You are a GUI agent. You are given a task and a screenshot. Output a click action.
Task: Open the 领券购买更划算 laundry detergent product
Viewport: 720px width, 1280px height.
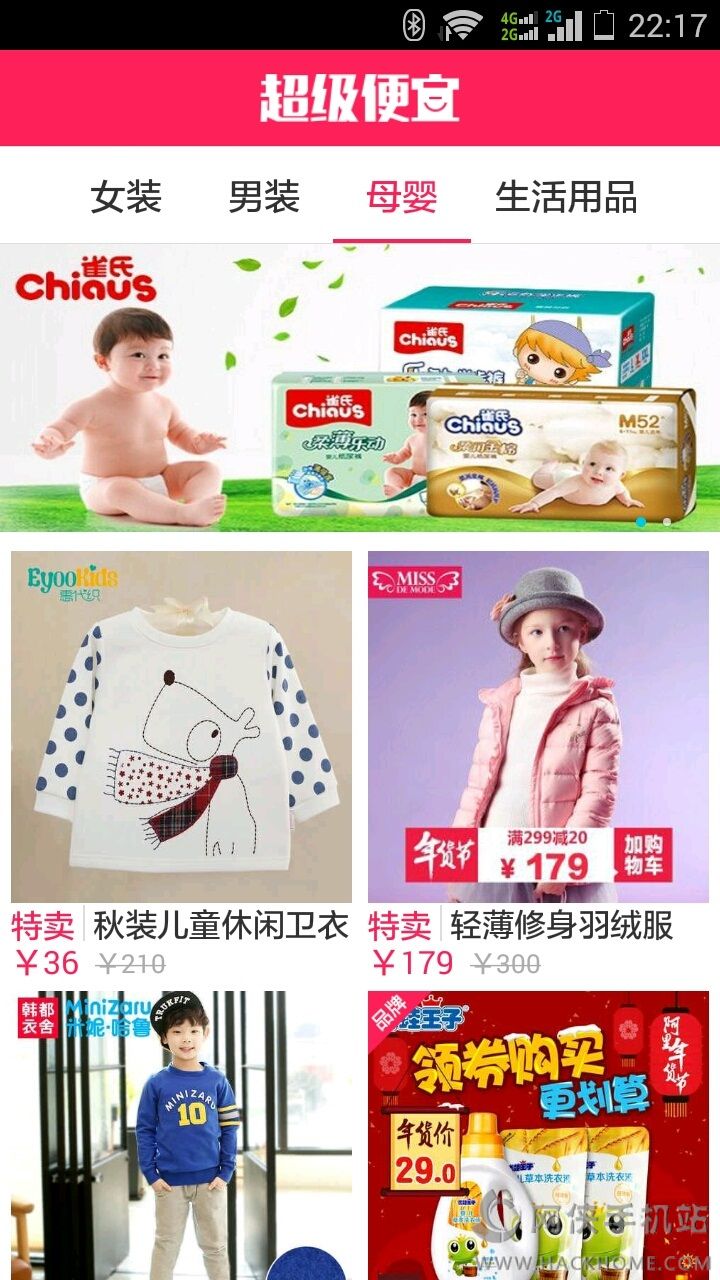point(538,1135)
